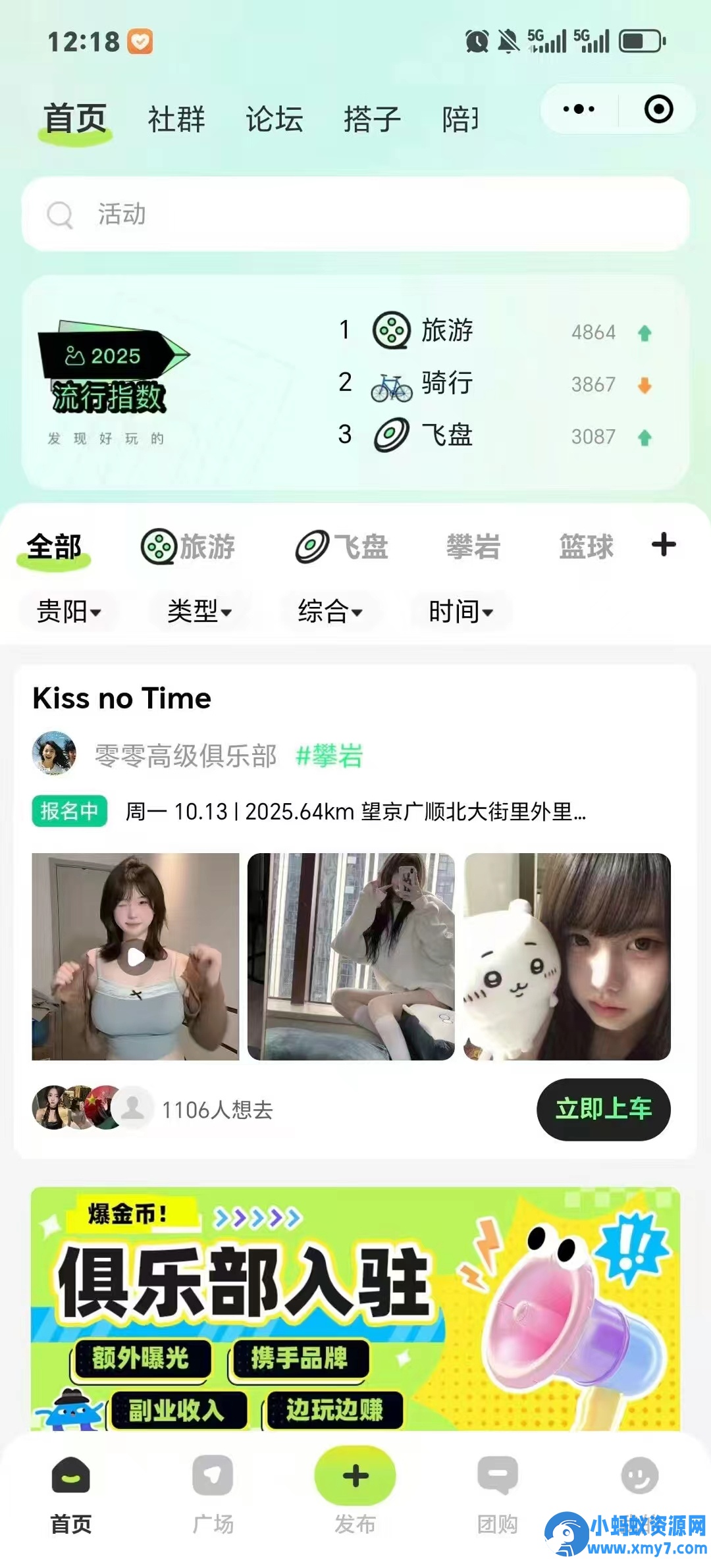
Task: Select the 攀岩 category tab
Action: pyautogui.click(x=473, y=546)
